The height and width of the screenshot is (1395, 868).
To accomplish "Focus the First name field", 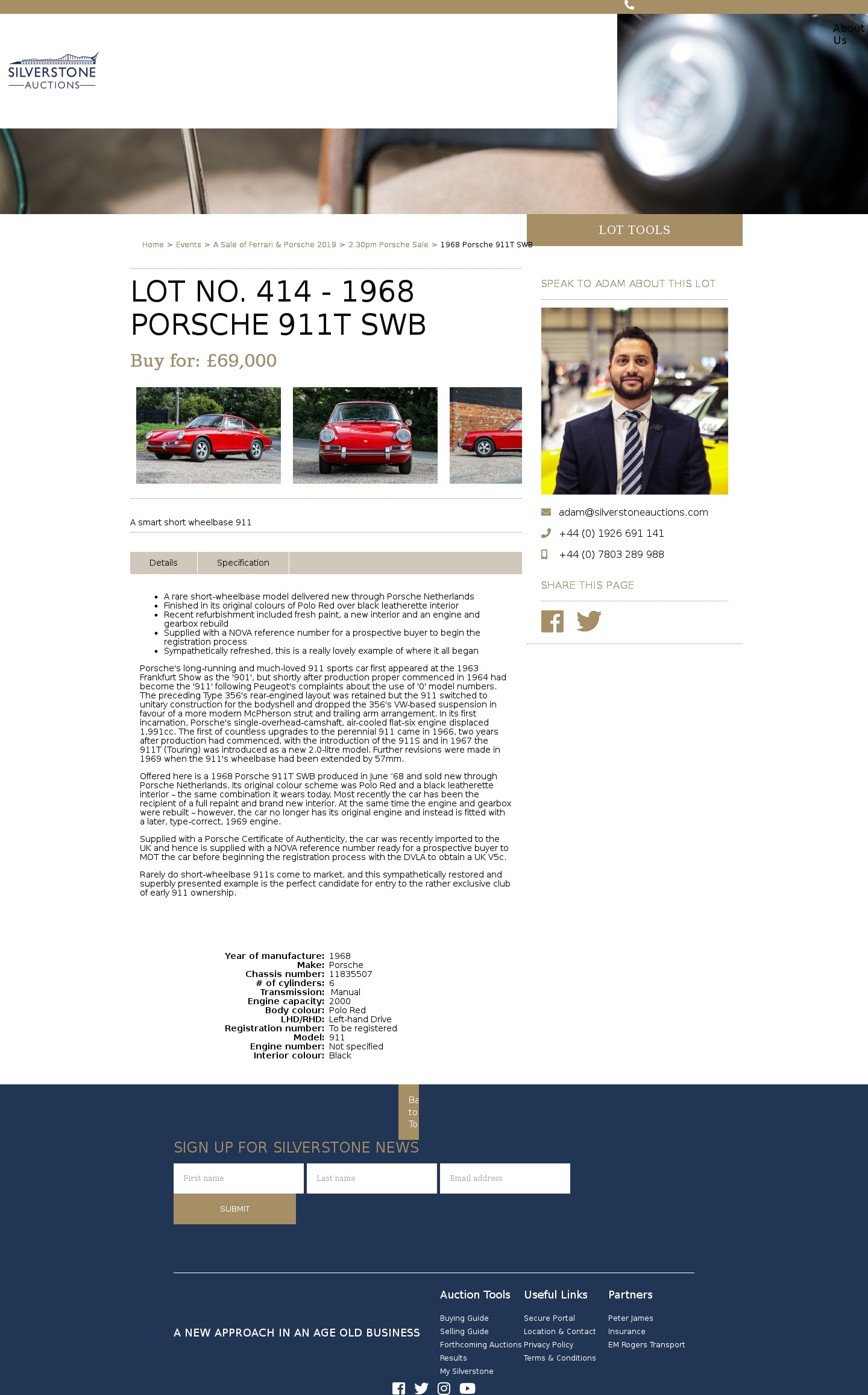I will click(x=239, y=1178).
